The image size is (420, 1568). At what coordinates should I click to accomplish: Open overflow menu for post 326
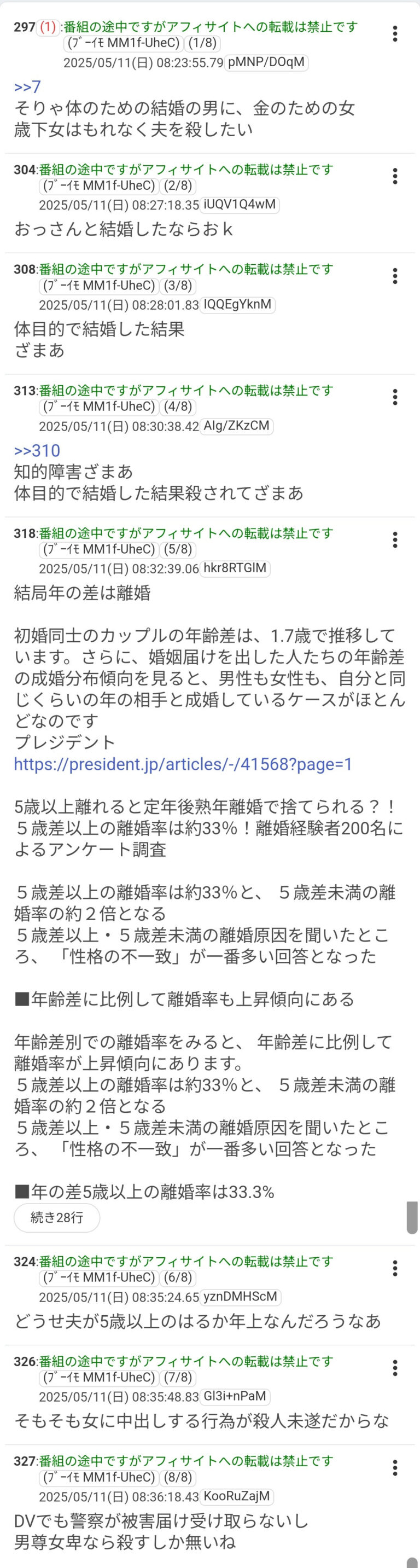[x=395, y=1368]
